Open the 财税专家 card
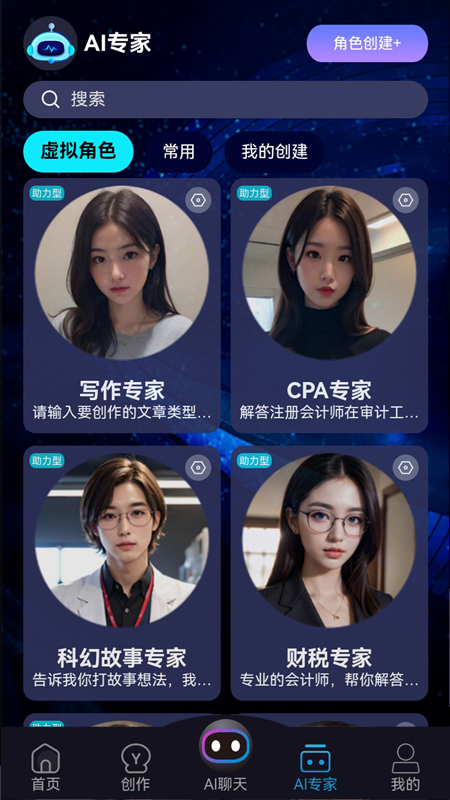Viewport: 450px width, 800px height. pyautogui.click(x=329, y=573)
